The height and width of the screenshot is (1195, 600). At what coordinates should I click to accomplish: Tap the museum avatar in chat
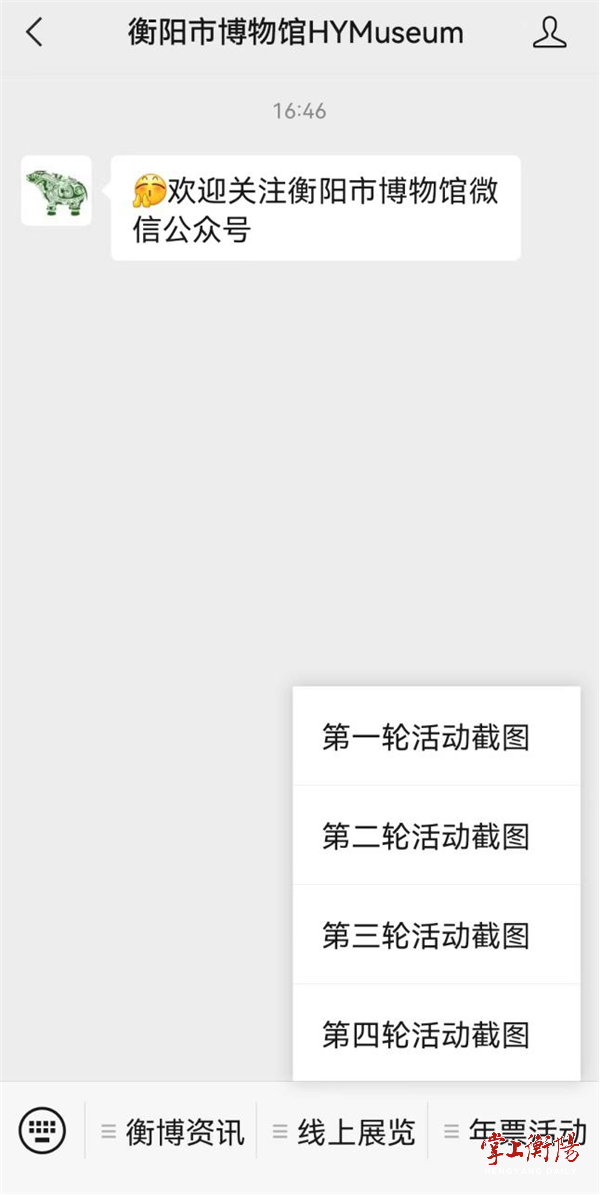tap(56, 191)
